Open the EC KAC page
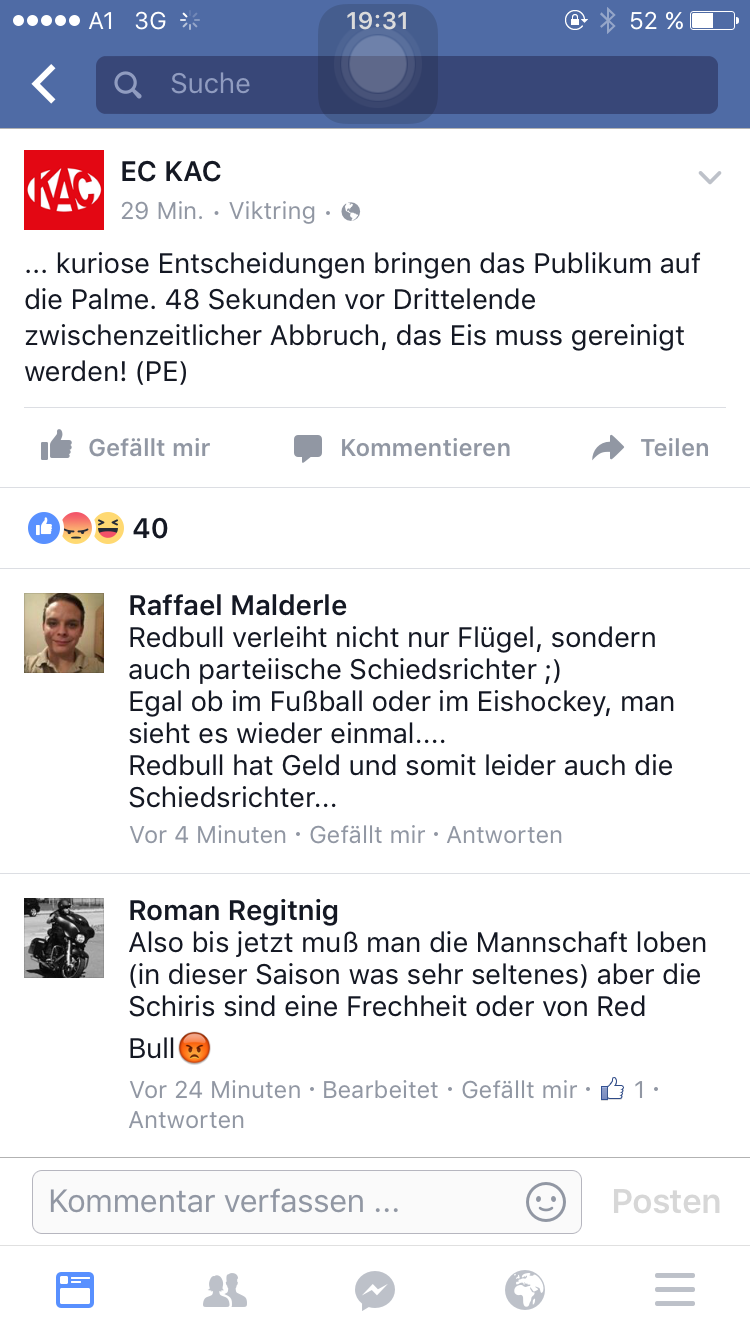 (171, 172)
